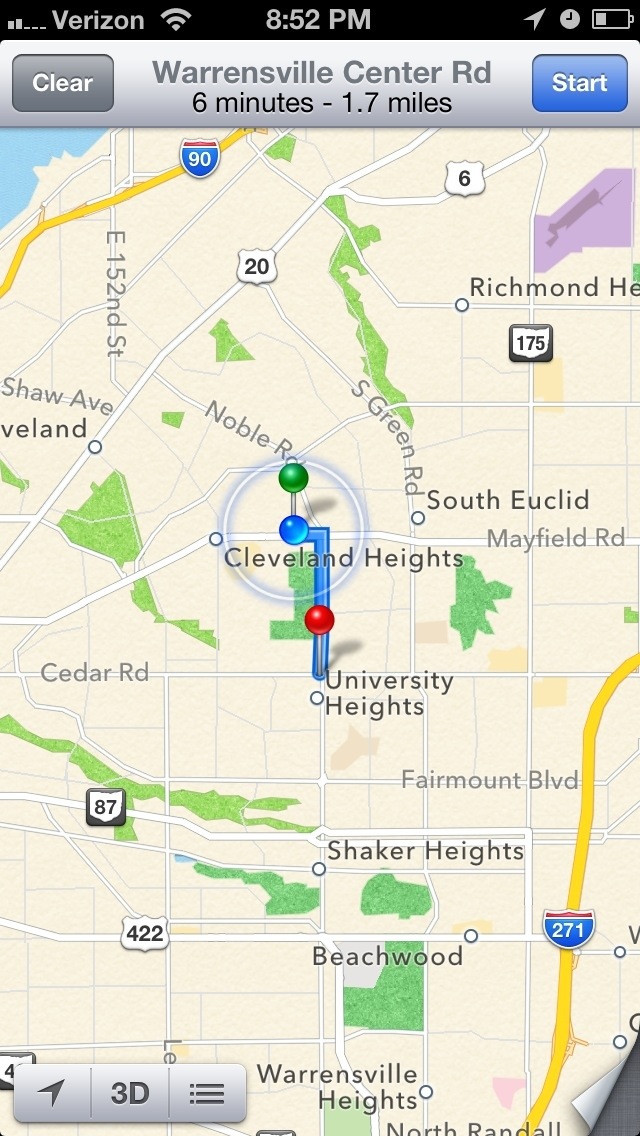Select the red destination pin
640x1136 pixels.
coord(319,620)
